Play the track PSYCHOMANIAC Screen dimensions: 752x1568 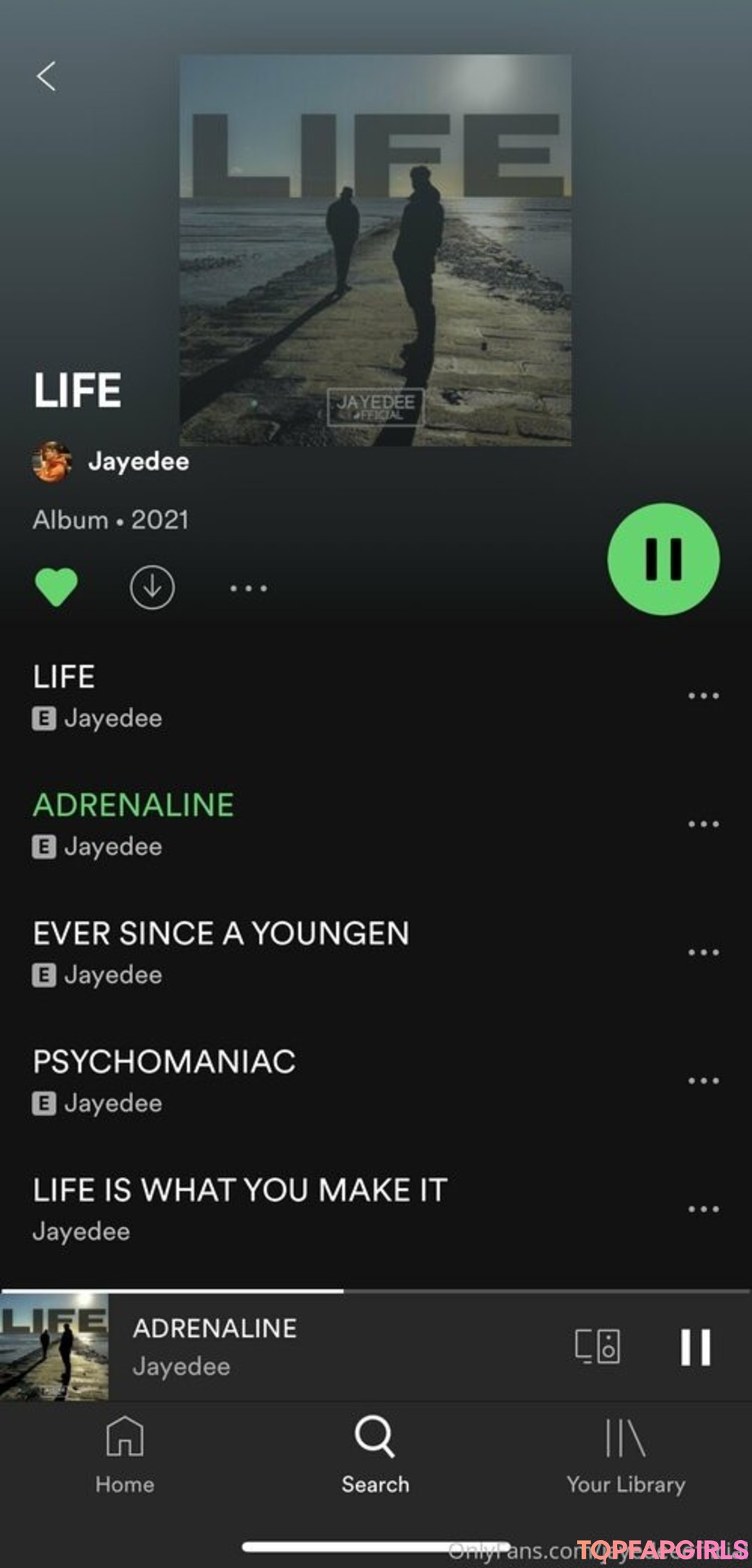click(209, 1080)
